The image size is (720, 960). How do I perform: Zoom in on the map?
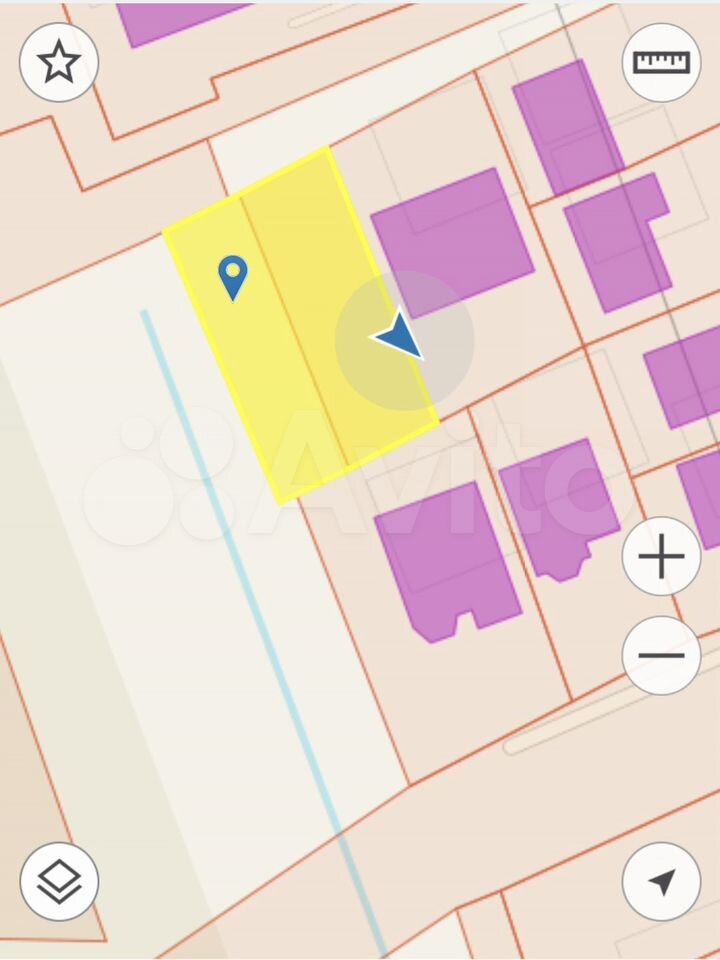(x=661, y=557)
